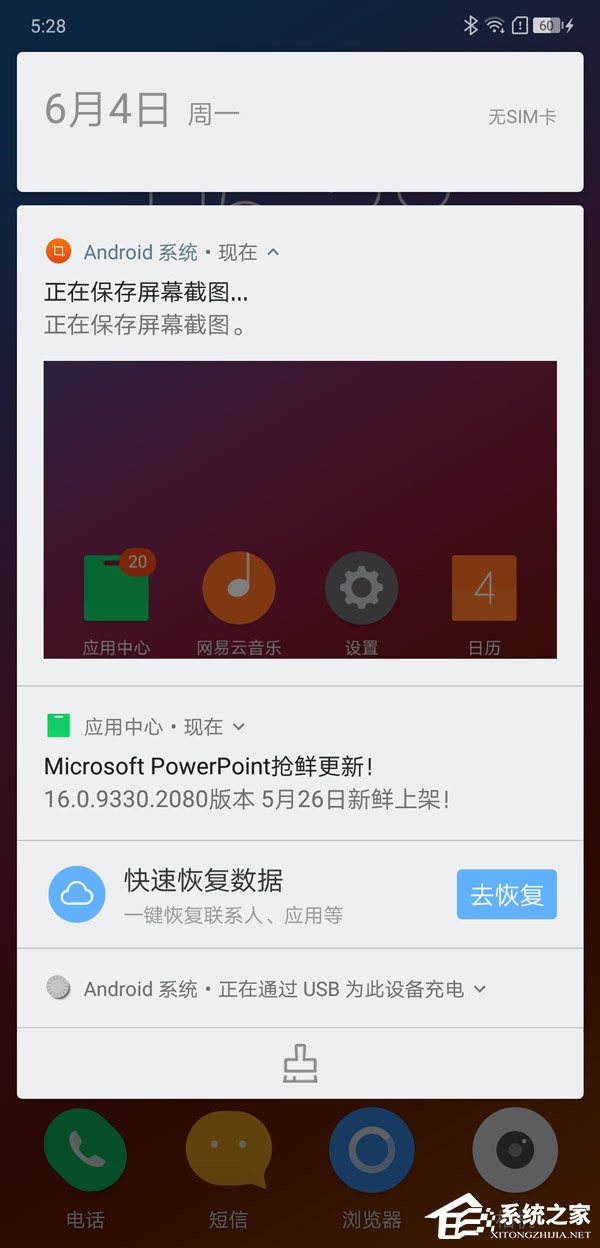The width and height of the screenshot is (600, 1248).
Task: Clear all notifications with the broom icon
Action: [x=300, y=1064]
